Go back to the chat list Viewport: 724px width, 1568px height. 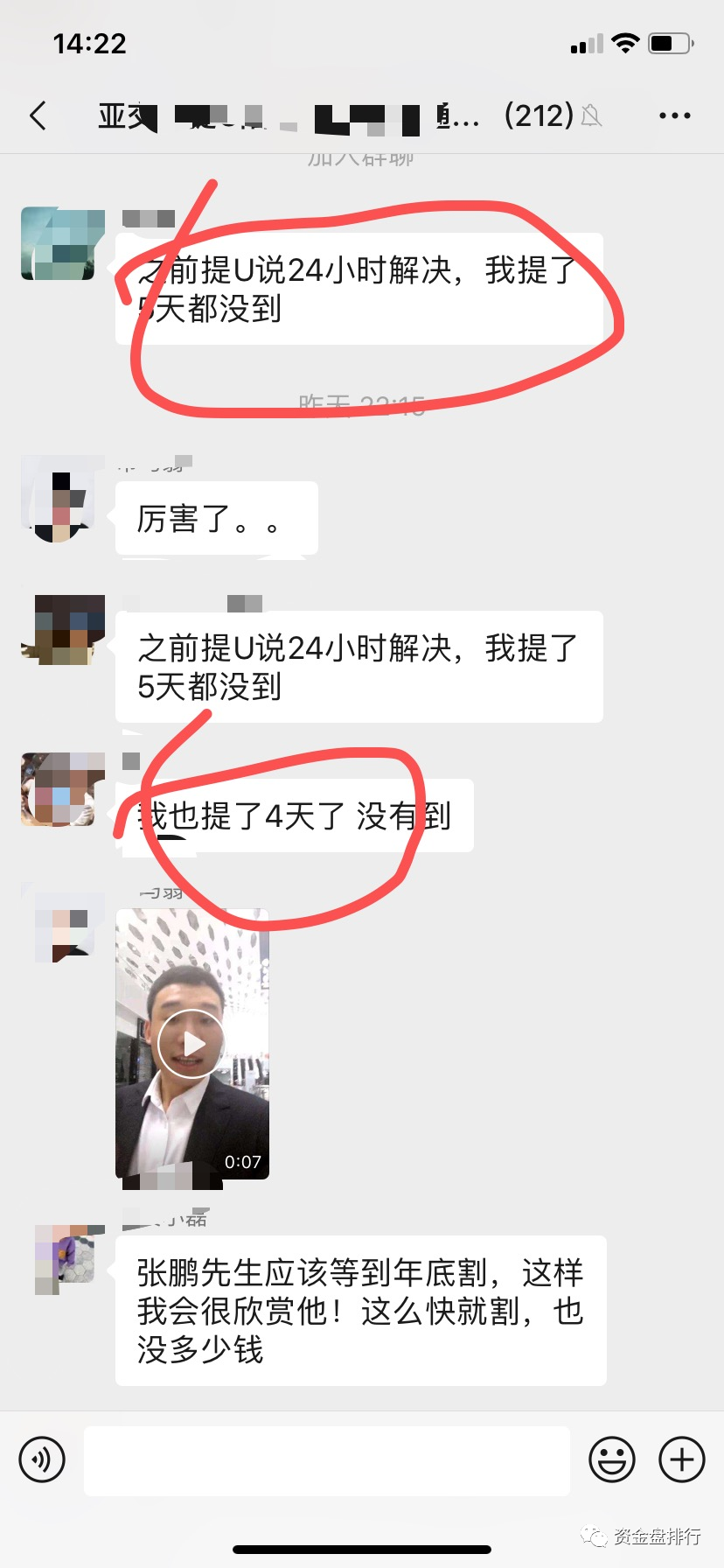click(38, 115)
